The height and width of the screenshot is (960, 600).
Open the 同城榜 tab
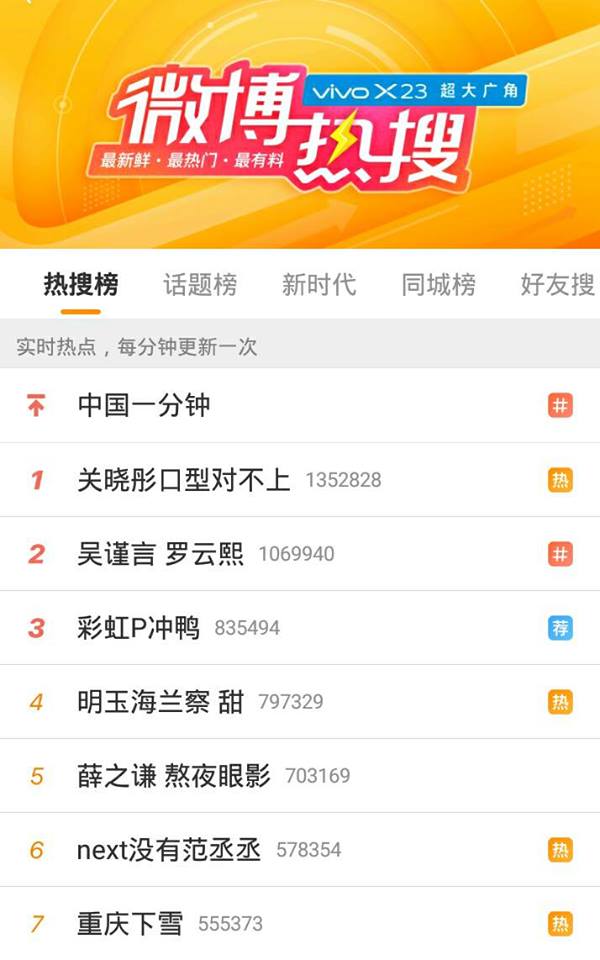[x=438, y=285]
